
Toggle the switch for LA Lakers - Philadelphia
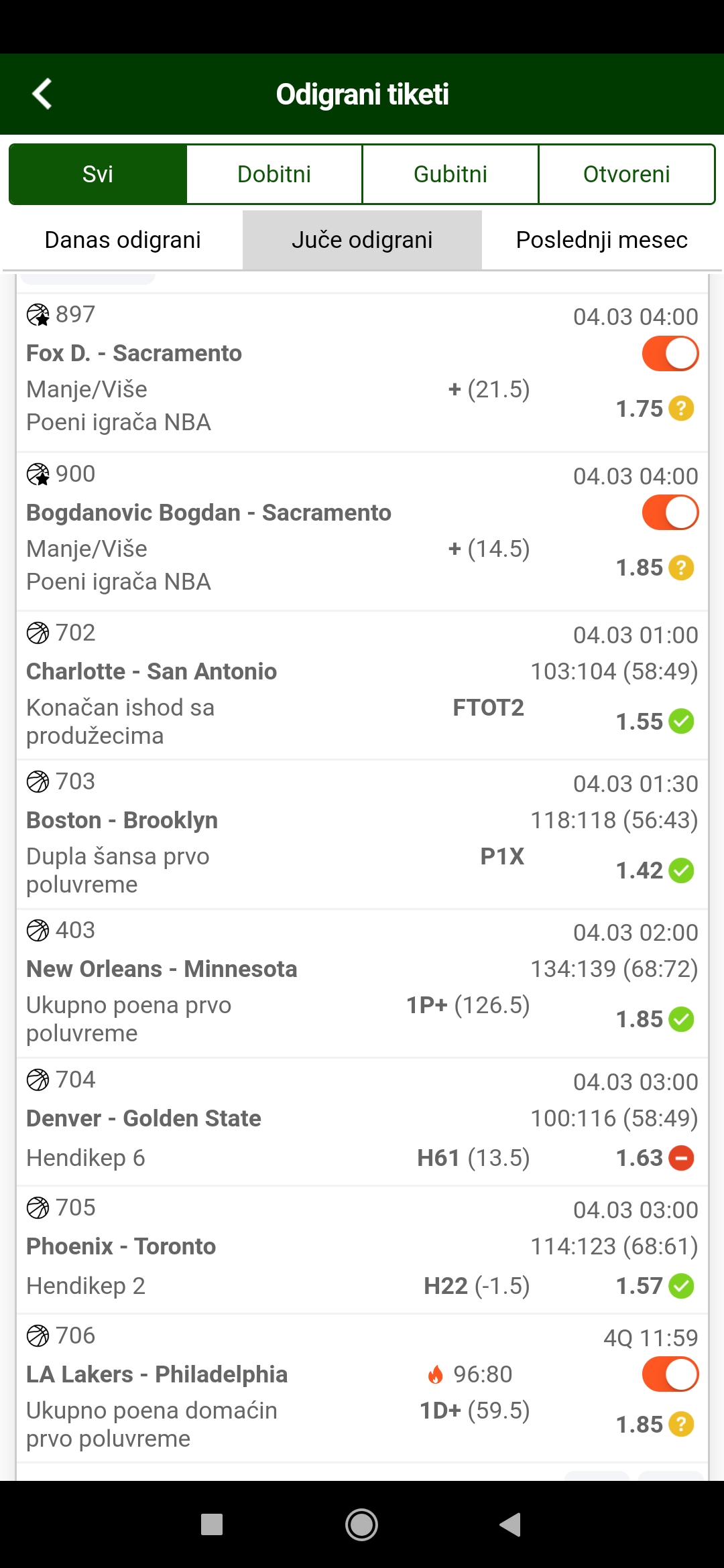point(670,1374)
